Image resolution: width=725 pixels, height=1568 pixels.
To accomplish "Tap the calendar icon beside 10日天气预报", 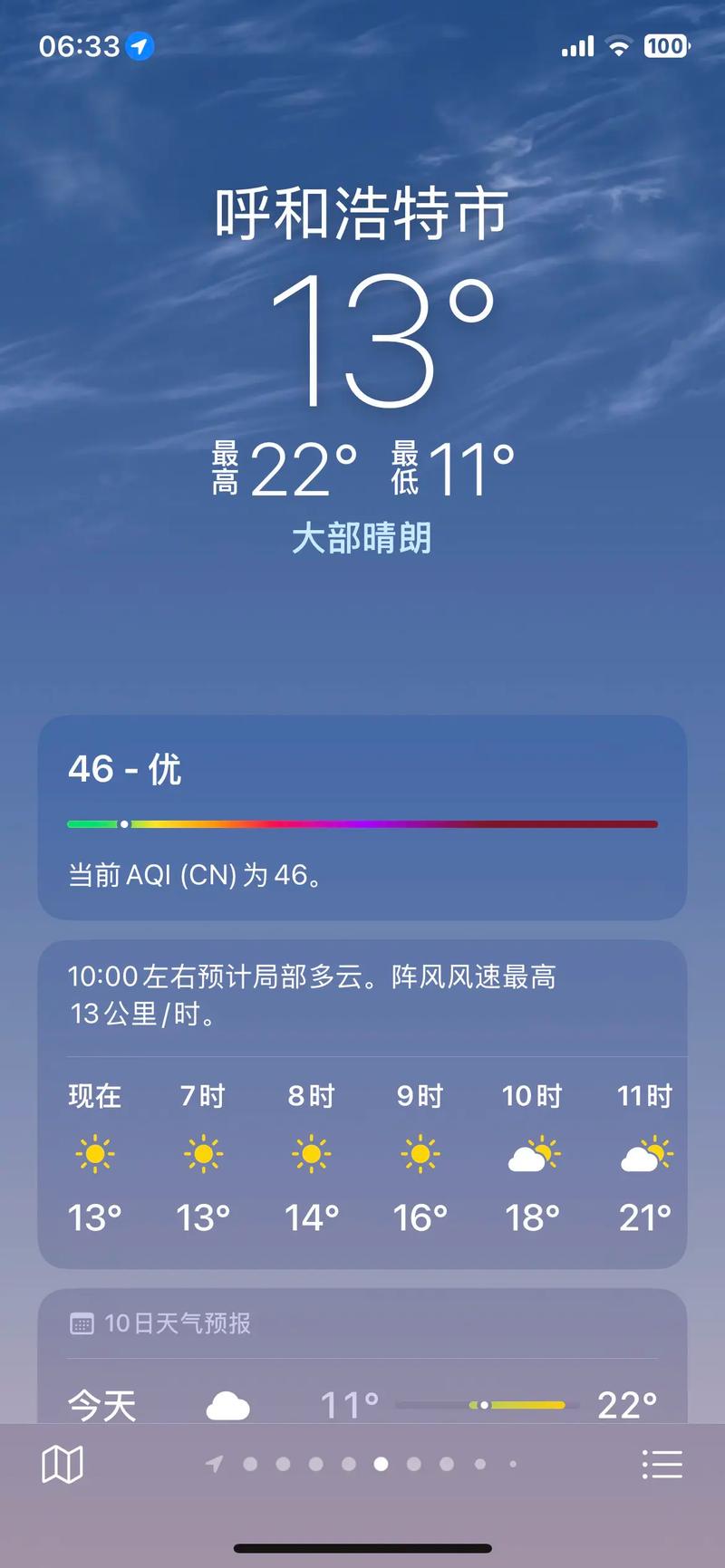I will tap(82, 1323).
